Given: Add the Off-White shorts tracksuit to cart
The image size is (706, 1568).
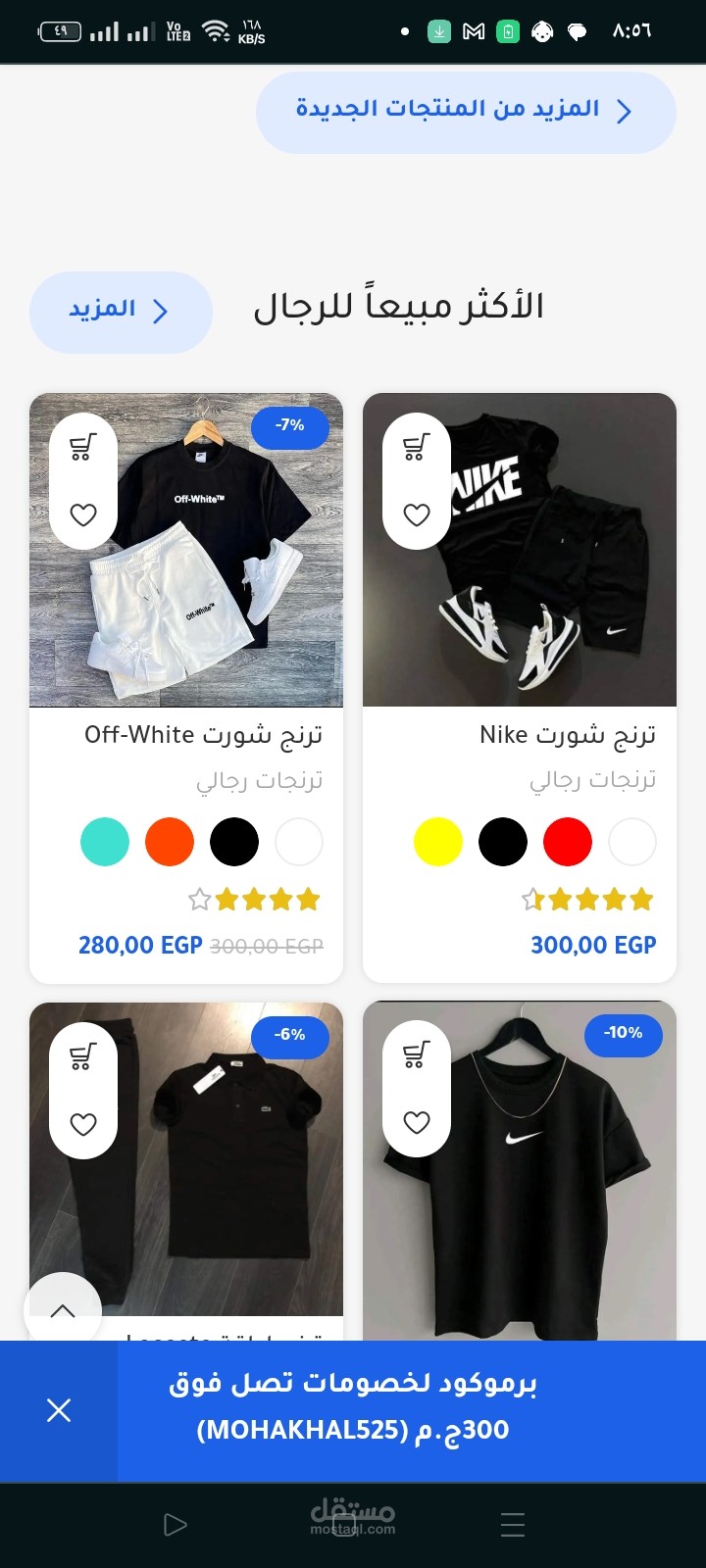Looking at the screenshot, I should [83, 448].
